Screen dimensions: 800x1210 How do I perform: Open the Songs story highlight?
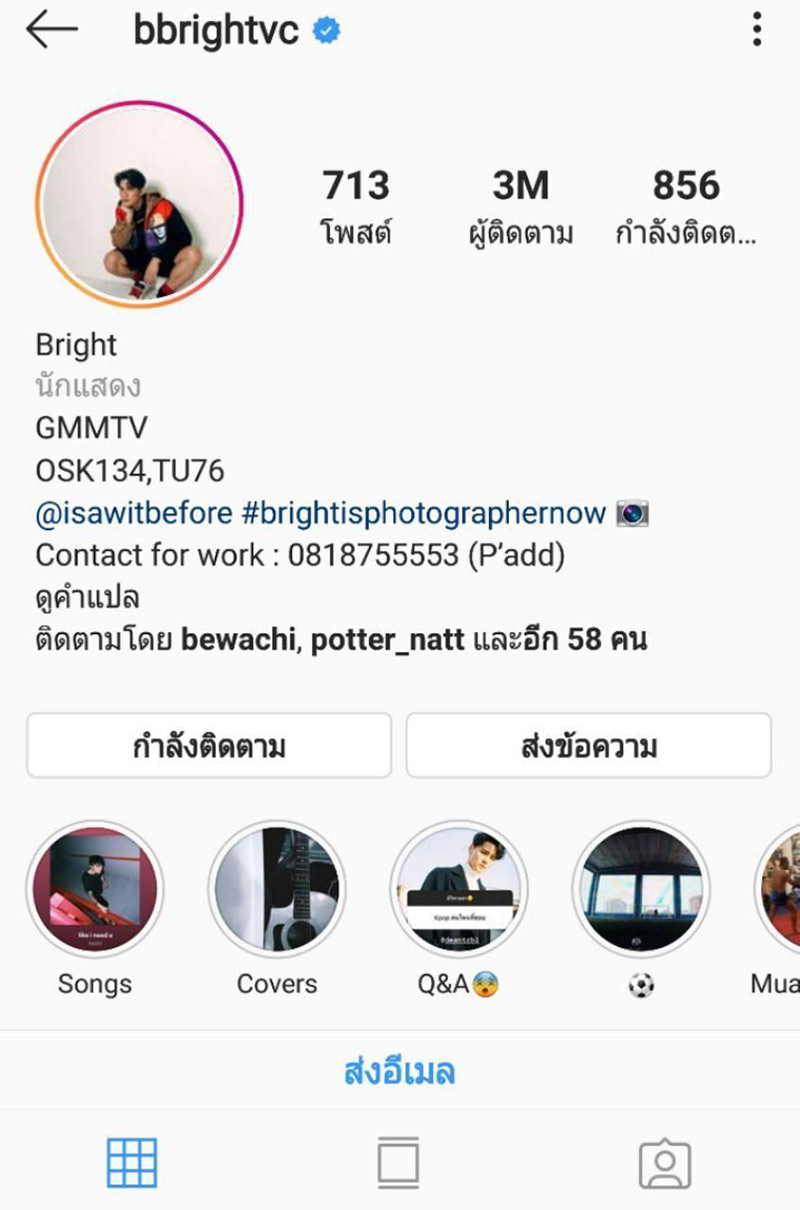(x=95, y=889)
